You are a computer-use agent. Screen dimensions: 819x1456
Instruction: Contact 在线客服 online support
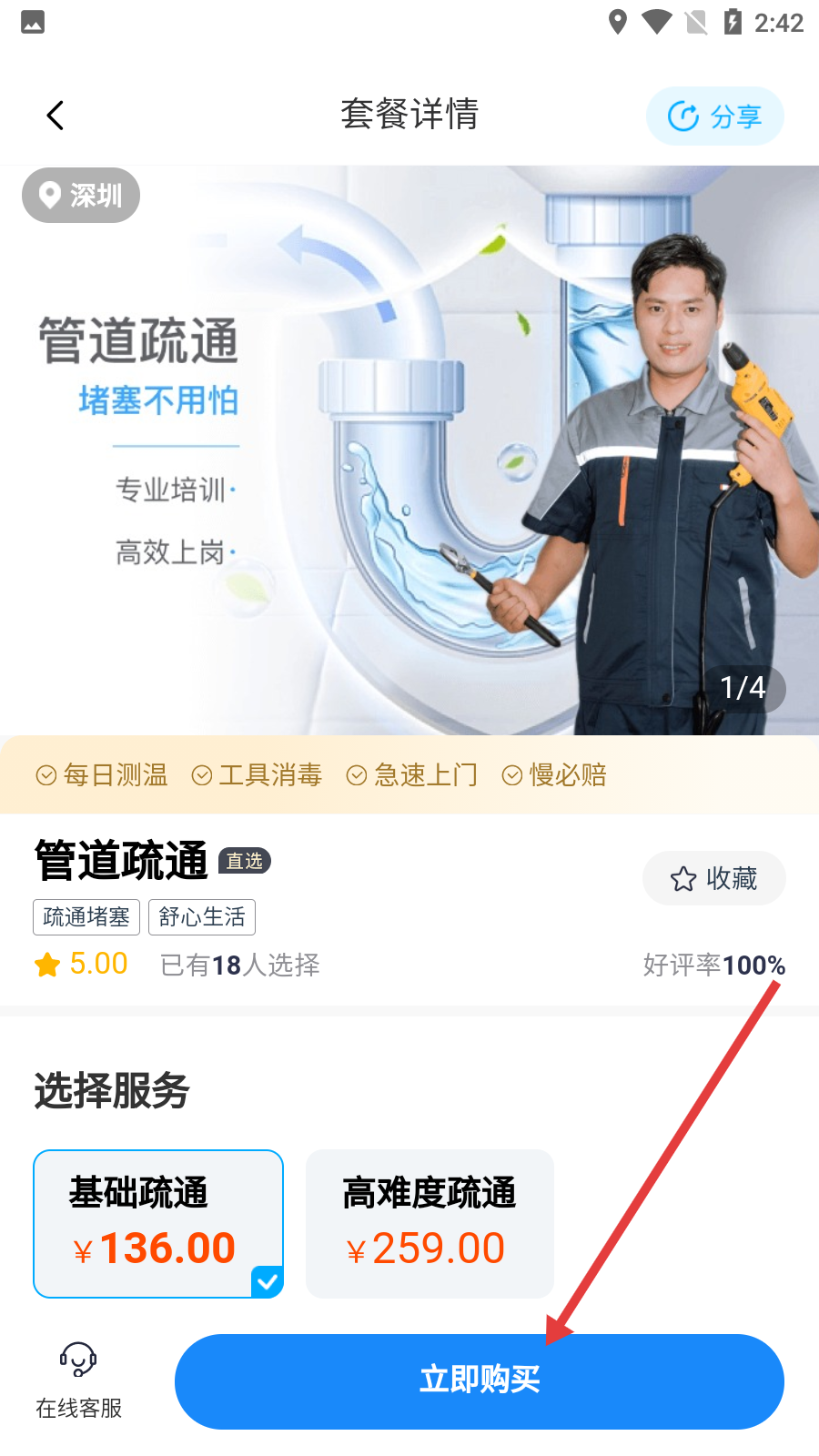pyautogui.click(x=78, y=1380)
